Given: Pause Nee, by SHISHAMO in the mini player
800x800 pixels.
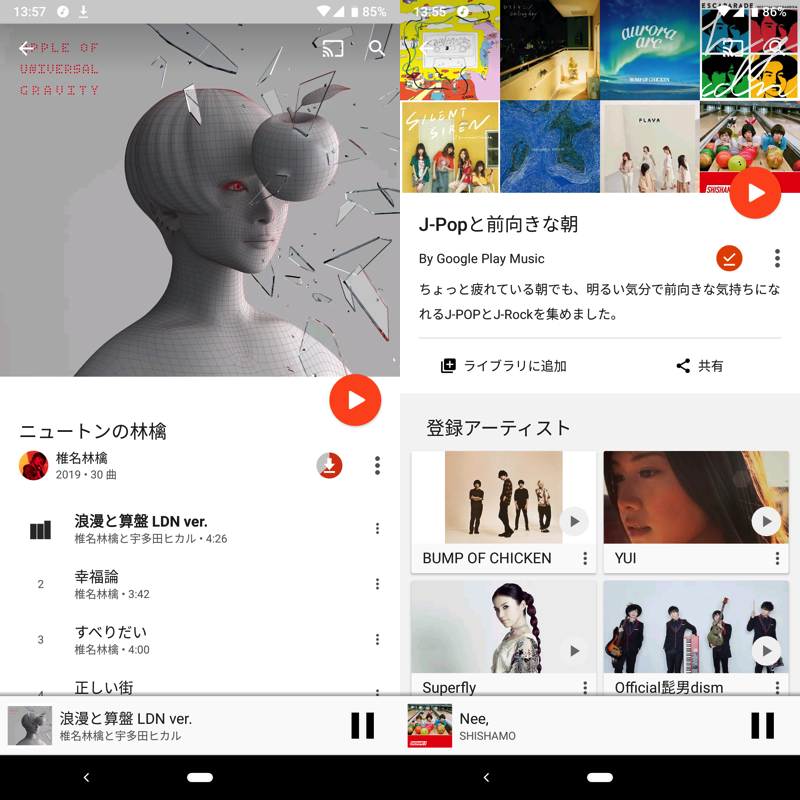Looking at the screenshot, I should (762, 726).
